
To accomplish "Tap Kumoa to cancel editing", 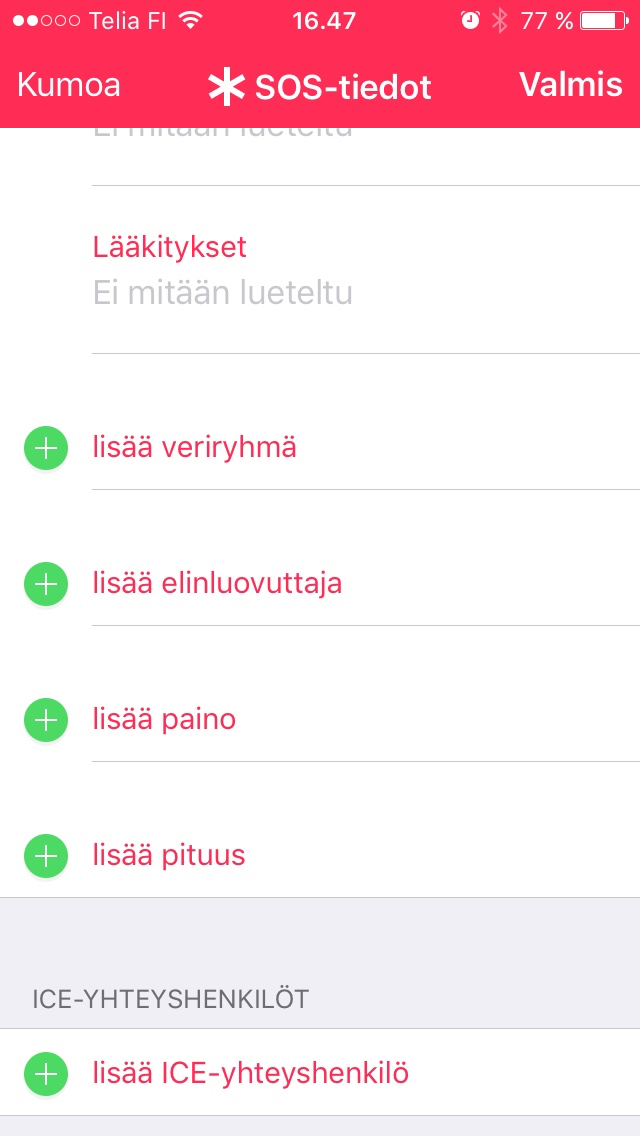I will click(x=69, y=85).
